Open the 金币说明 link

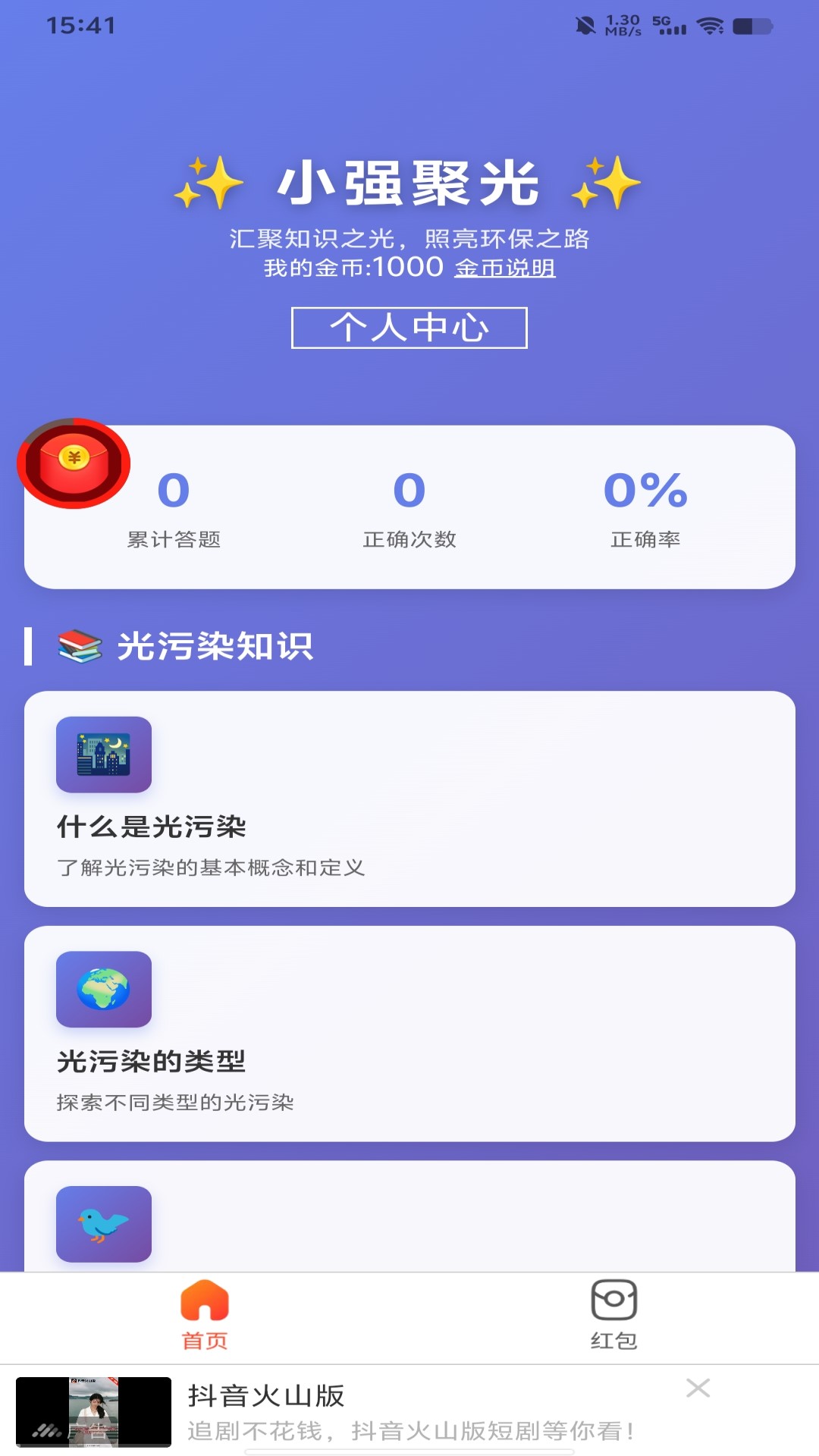pyautogui.click(x=505, y=269)
